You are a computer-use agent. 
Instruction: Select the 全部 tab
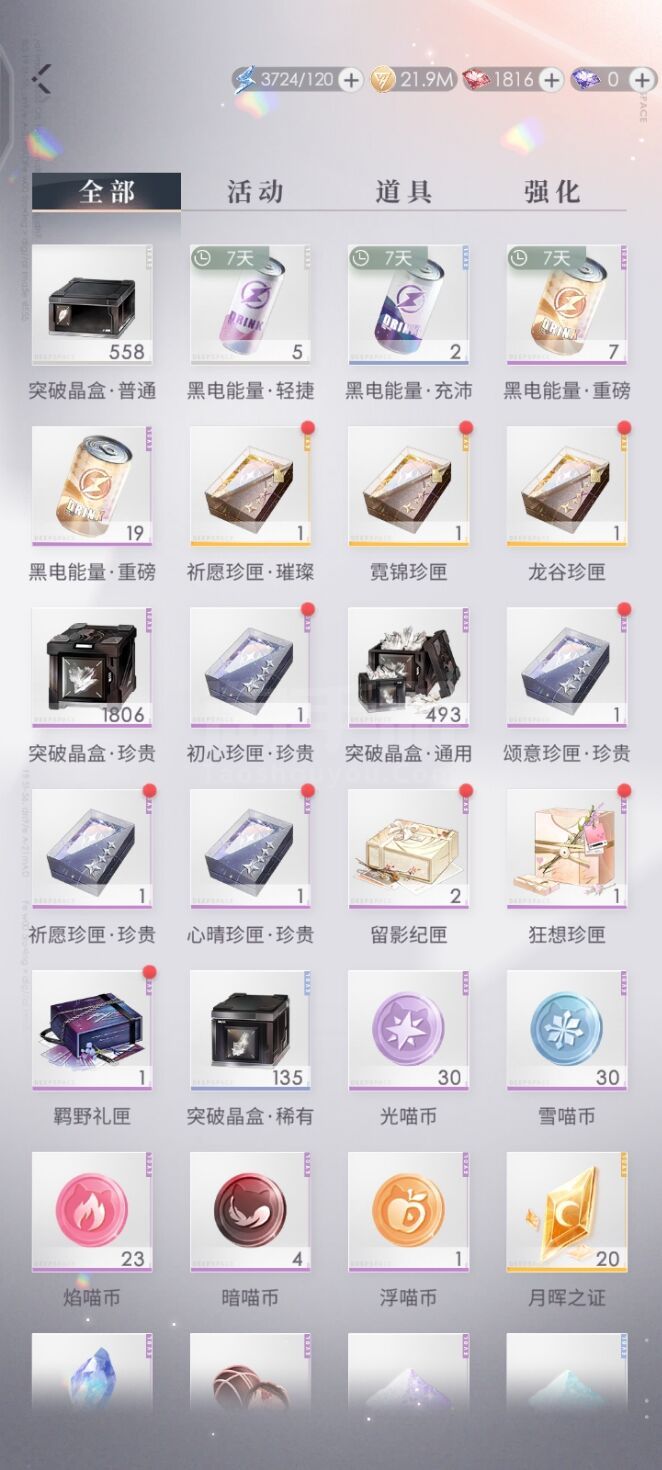(107, 191)
